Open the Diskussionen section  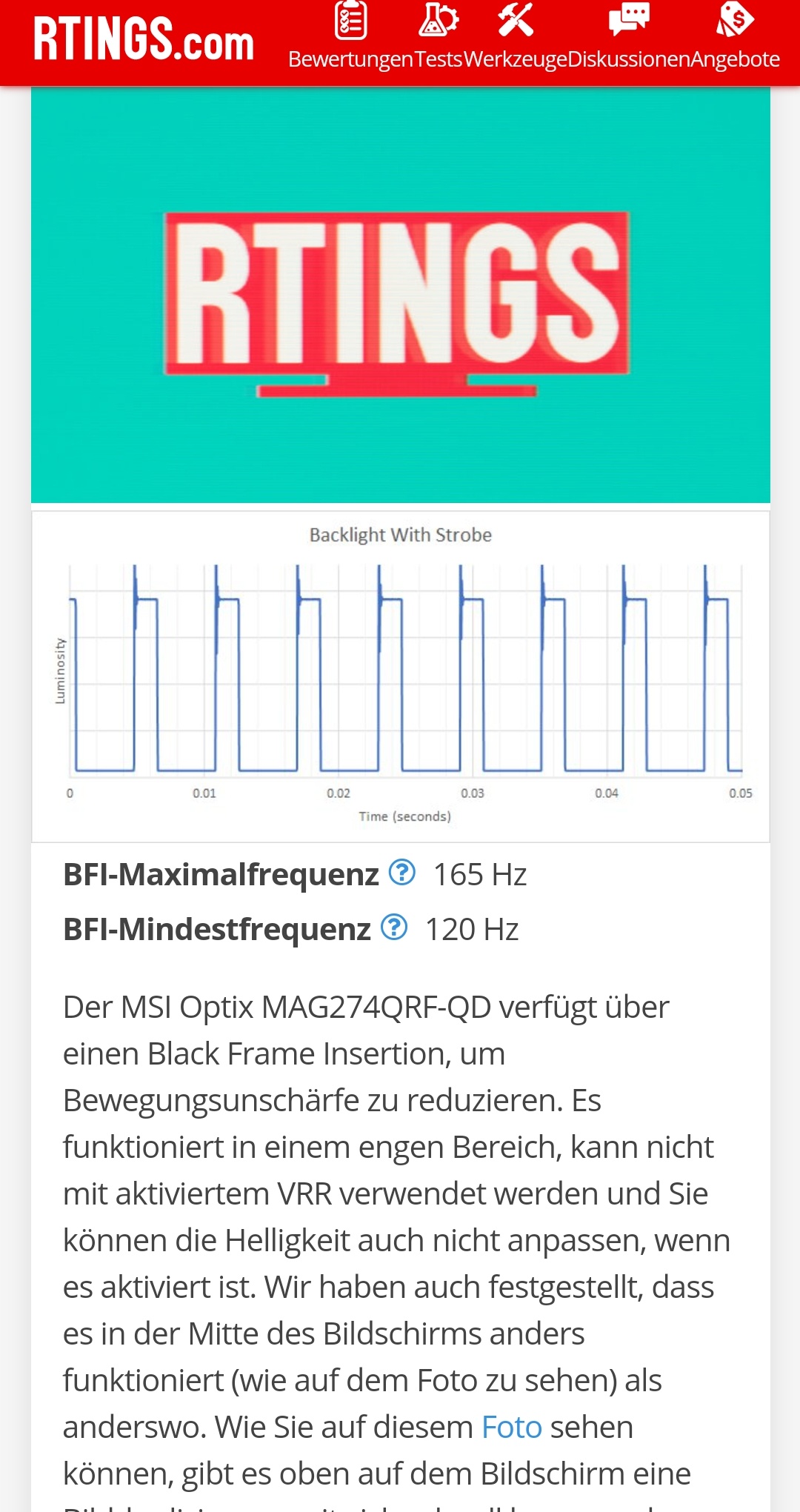pyautogui.click(x=629, y=37)
